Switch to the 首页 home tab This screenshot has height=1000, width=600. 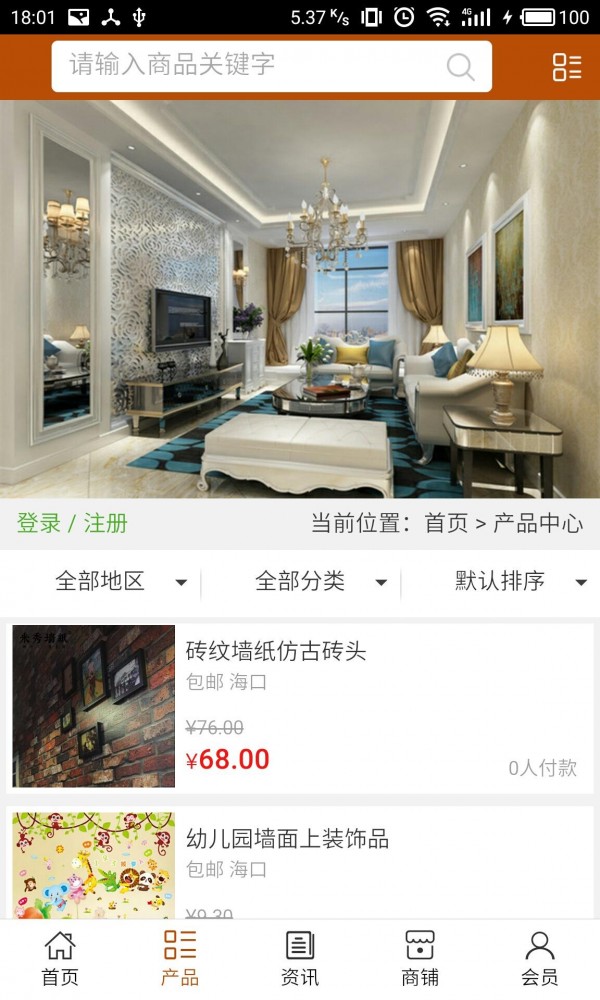(60, 958)
